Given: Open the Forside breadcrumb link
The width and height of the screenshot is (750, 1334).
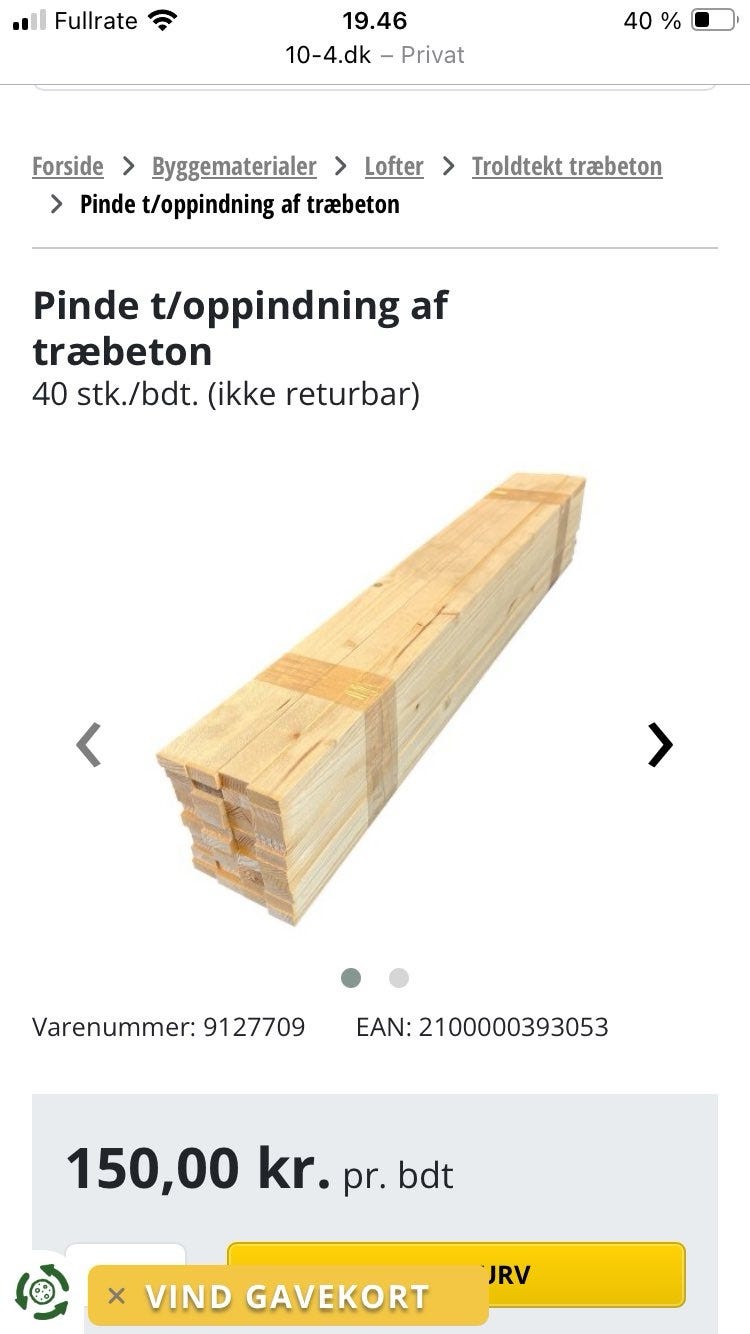Looking at the screenshot, I should 67,166.
